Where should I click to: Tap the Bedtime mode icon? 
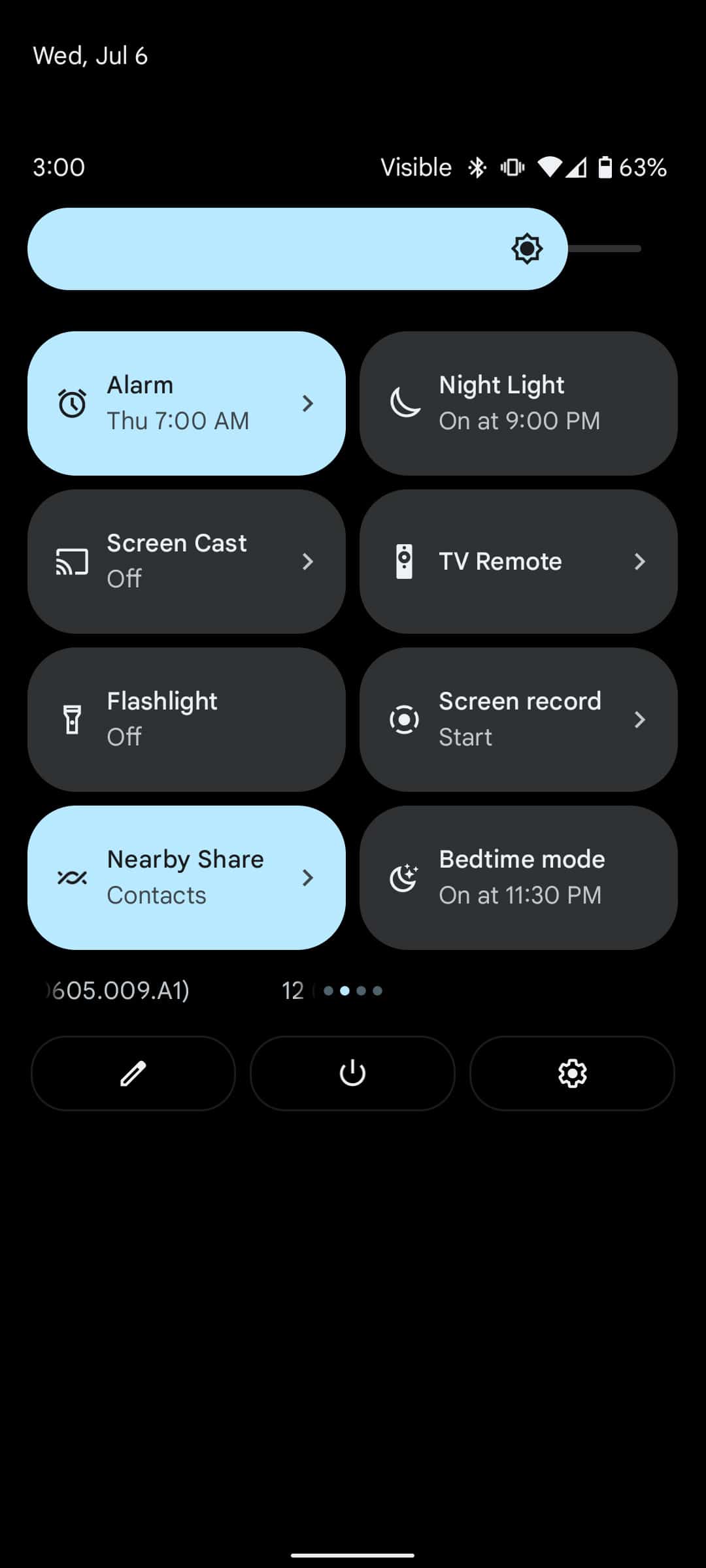tap(404, 877)
